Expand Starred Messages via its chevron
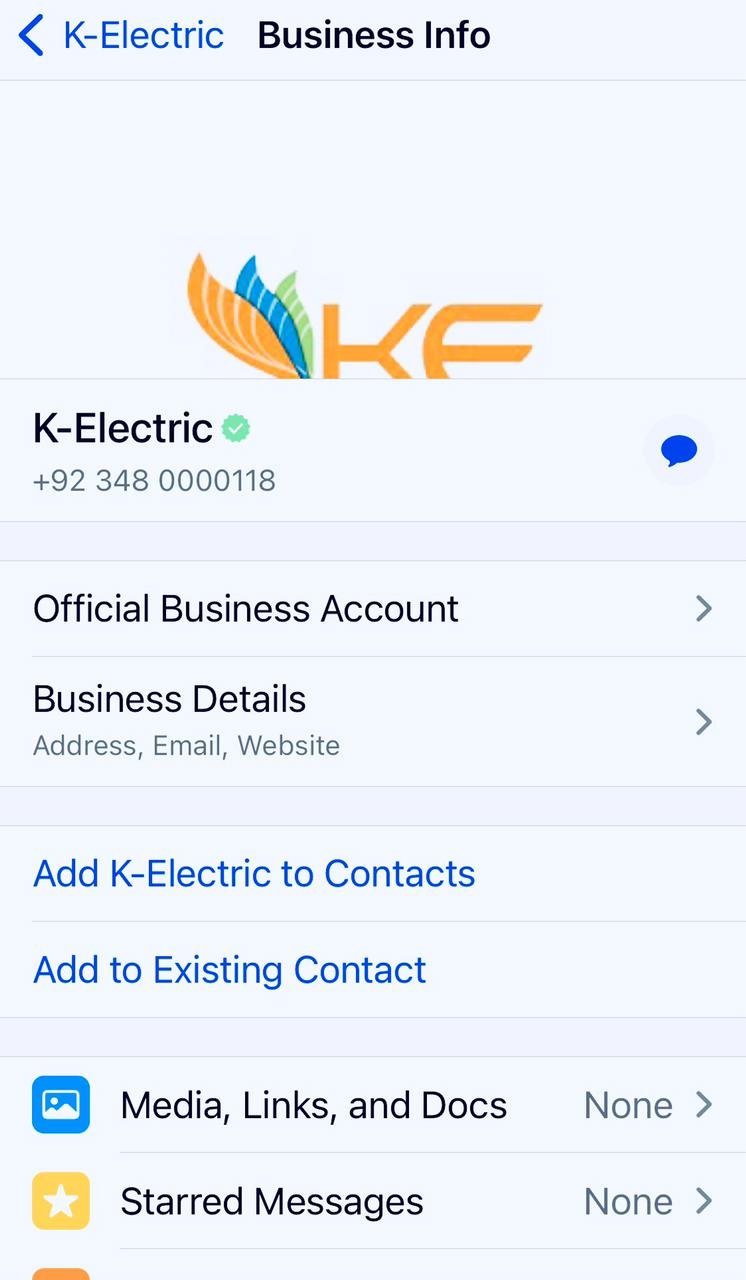Screen dimensions: 746x1280 click(x=707, y=1200)
